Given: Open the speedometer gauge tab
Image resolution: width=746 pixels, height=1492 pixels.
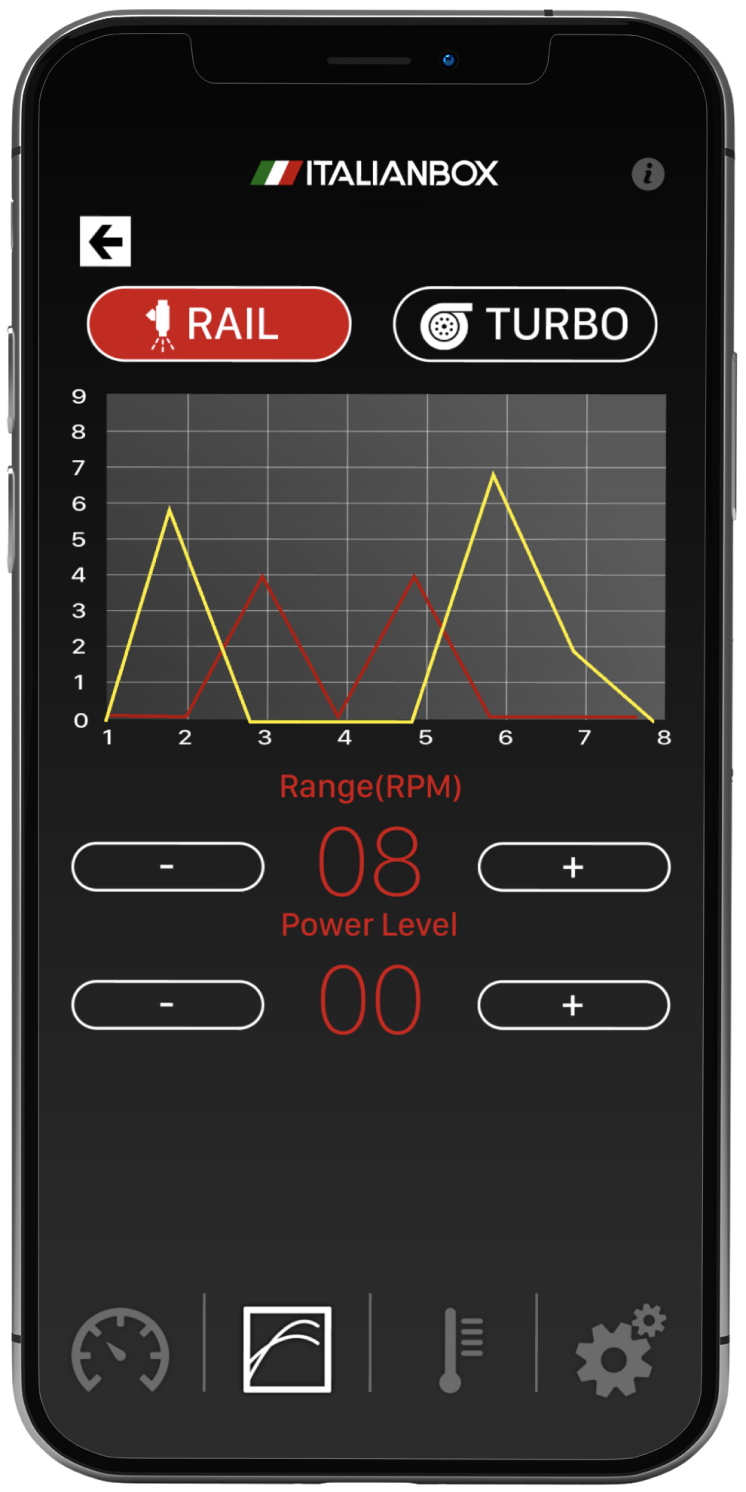Looking at the screenshot, I should point(120,1351).
